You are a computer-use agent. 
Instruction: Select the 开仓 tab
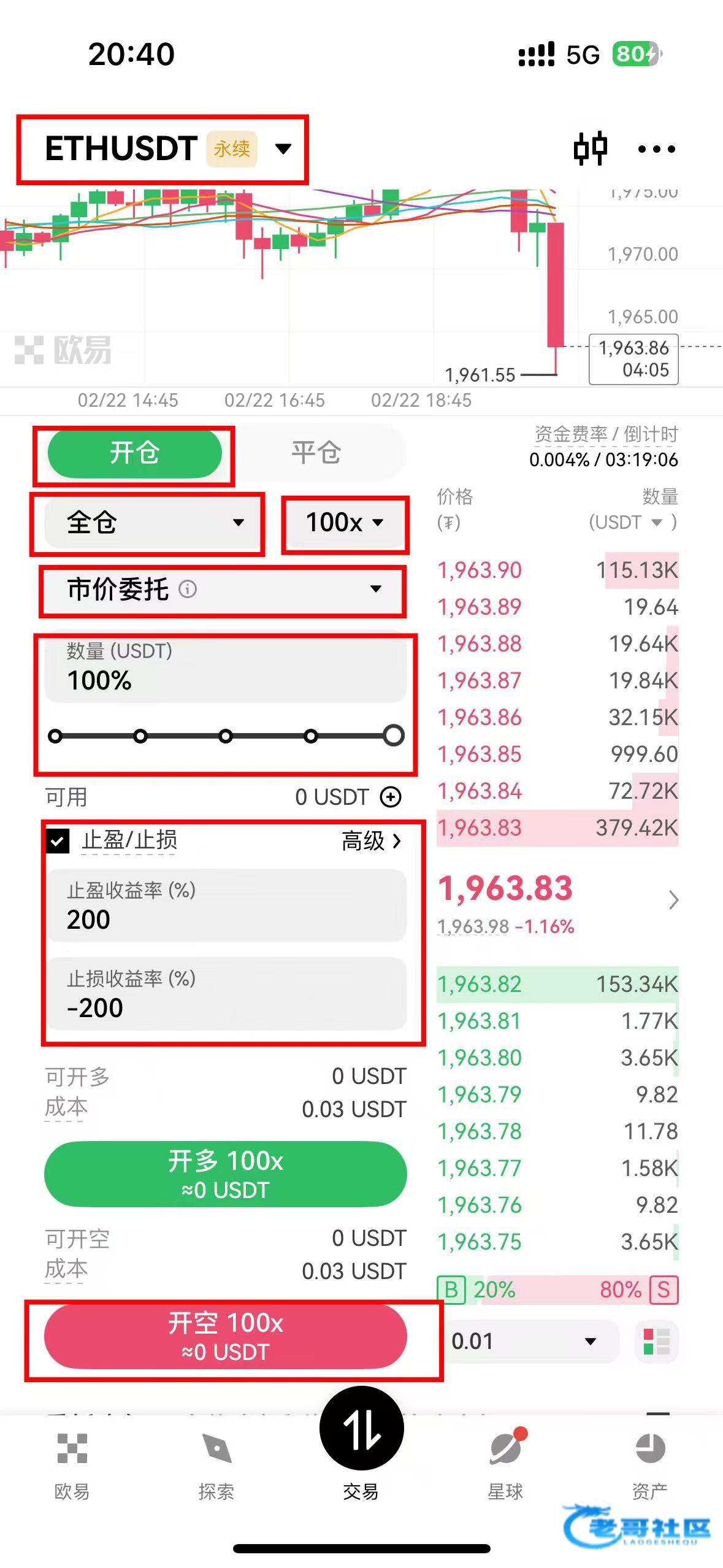click(134, 453)
